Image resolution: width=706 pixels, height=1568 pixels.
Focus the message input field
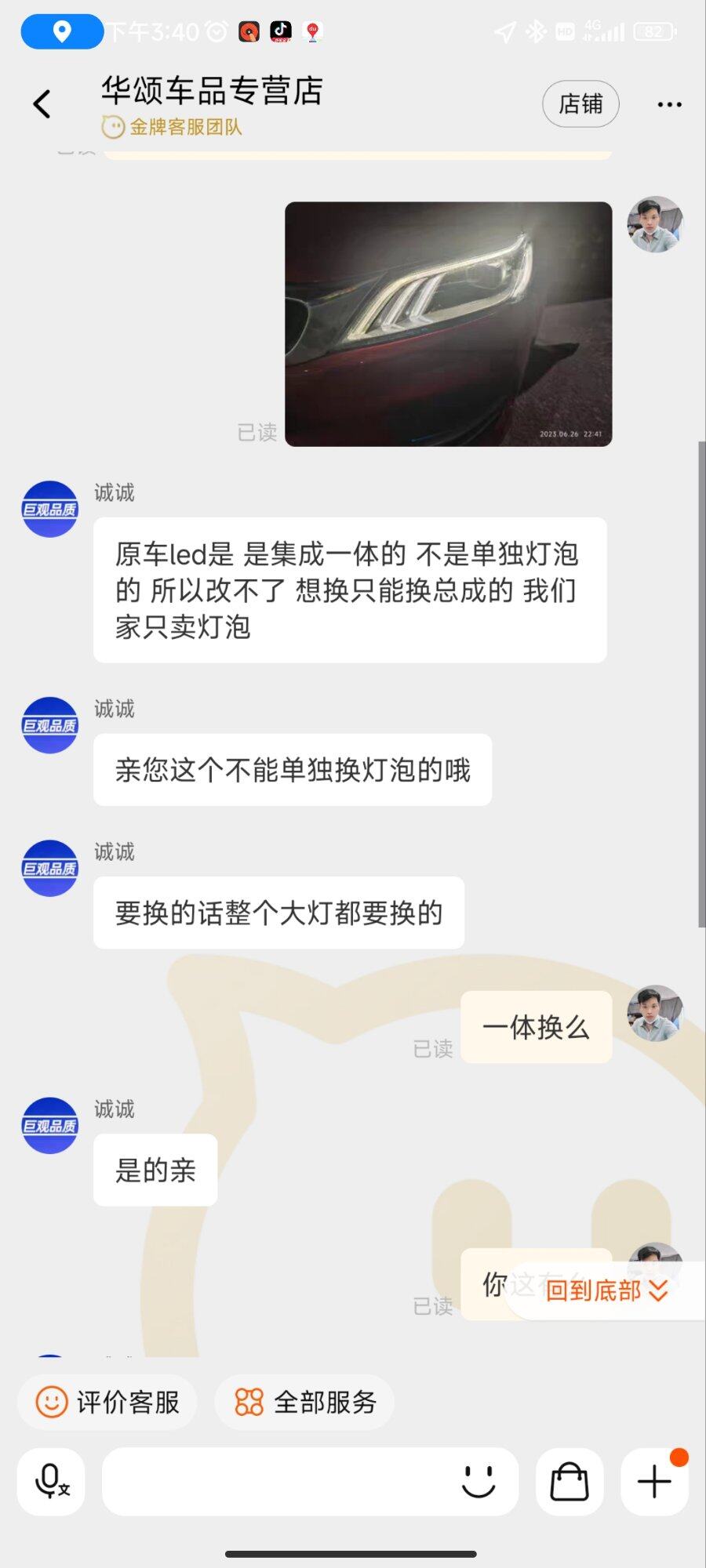pos(275,1481)
